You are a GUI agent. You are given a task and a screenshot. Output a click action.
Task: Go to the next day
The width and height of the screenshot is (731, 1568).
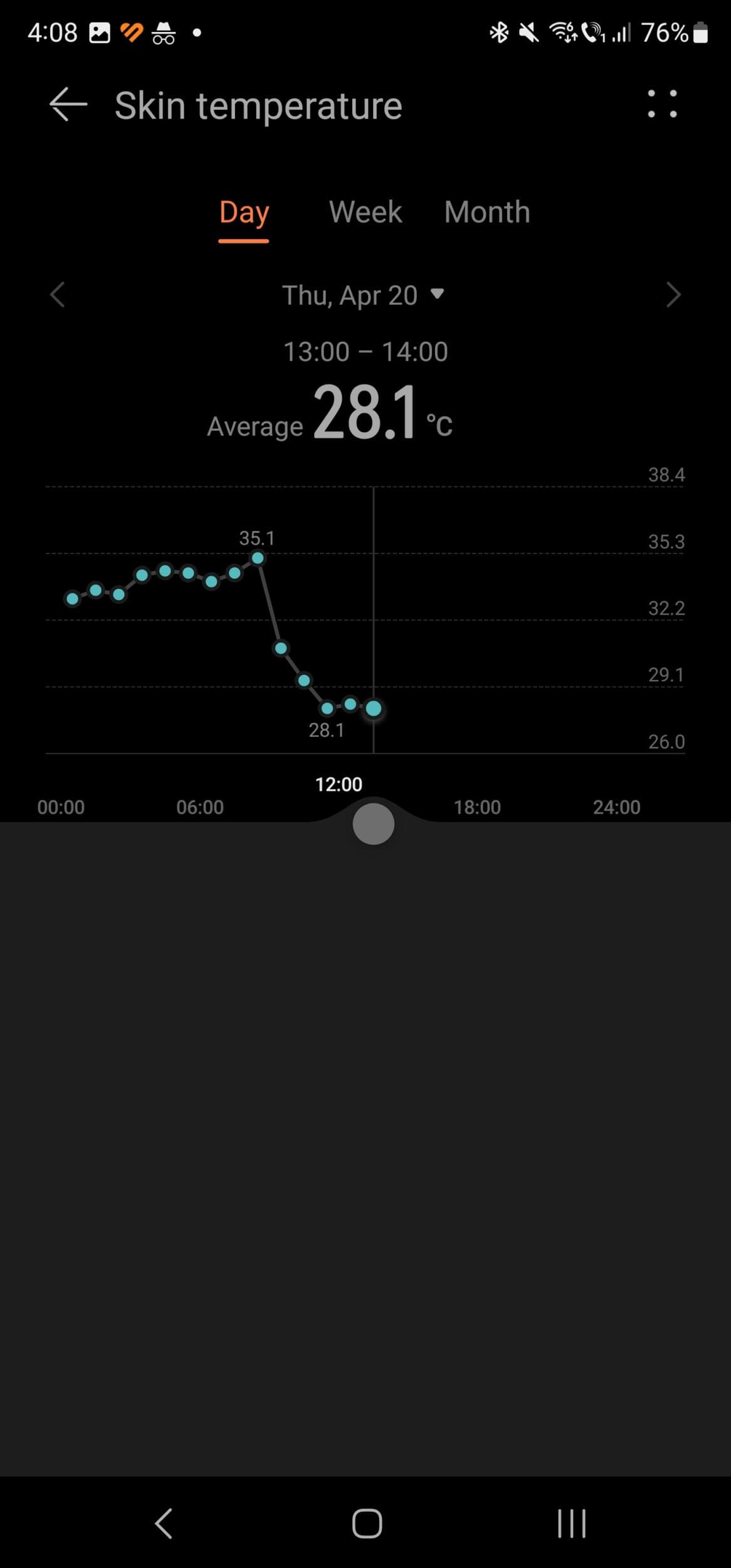(673, 295)
